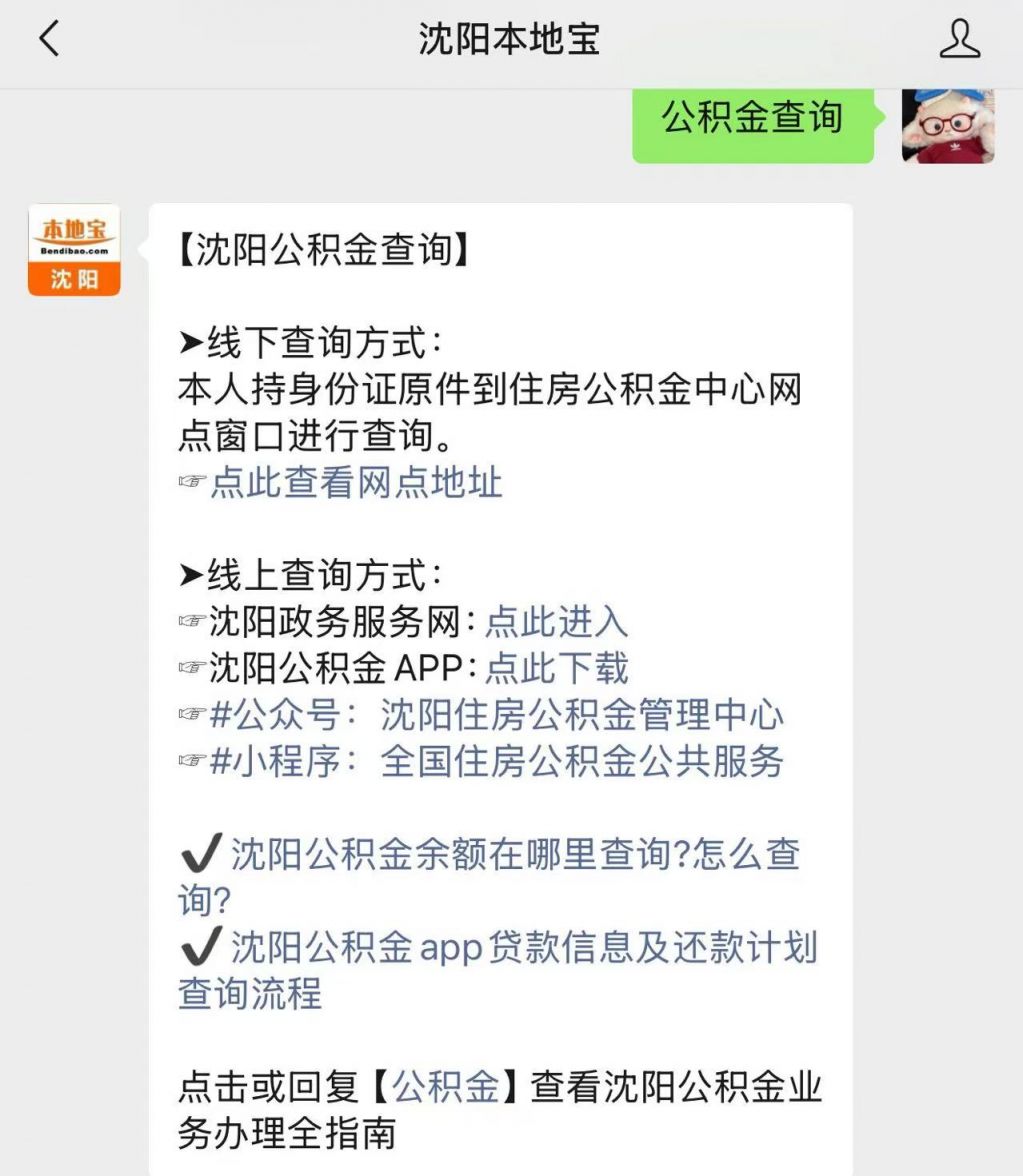The width and height of the screenshot is (1023, 1176).
Task: Open the 贷款信息及还款计划查询流程 article
Action: pos(522,947)
